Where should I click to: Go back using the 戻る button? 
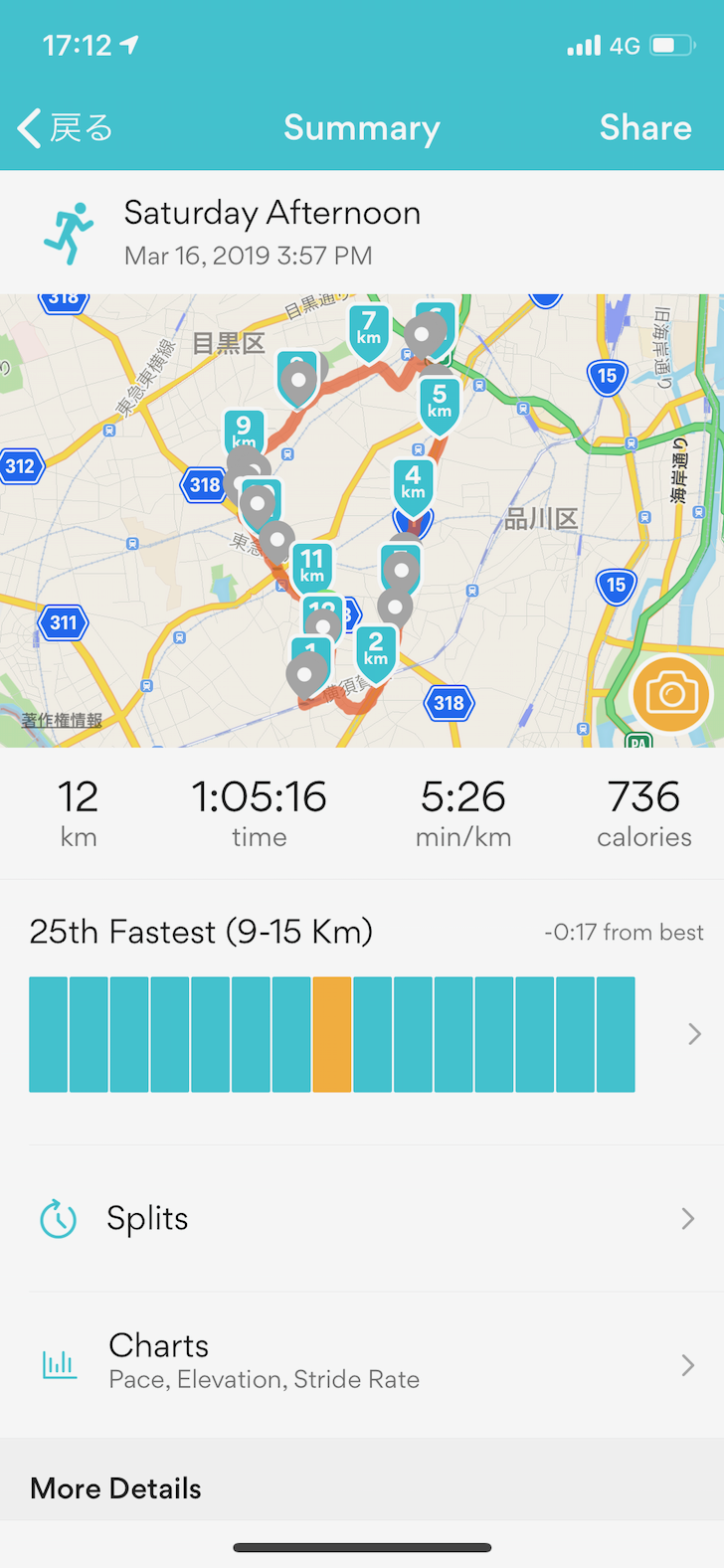click(x=66, y=128)
